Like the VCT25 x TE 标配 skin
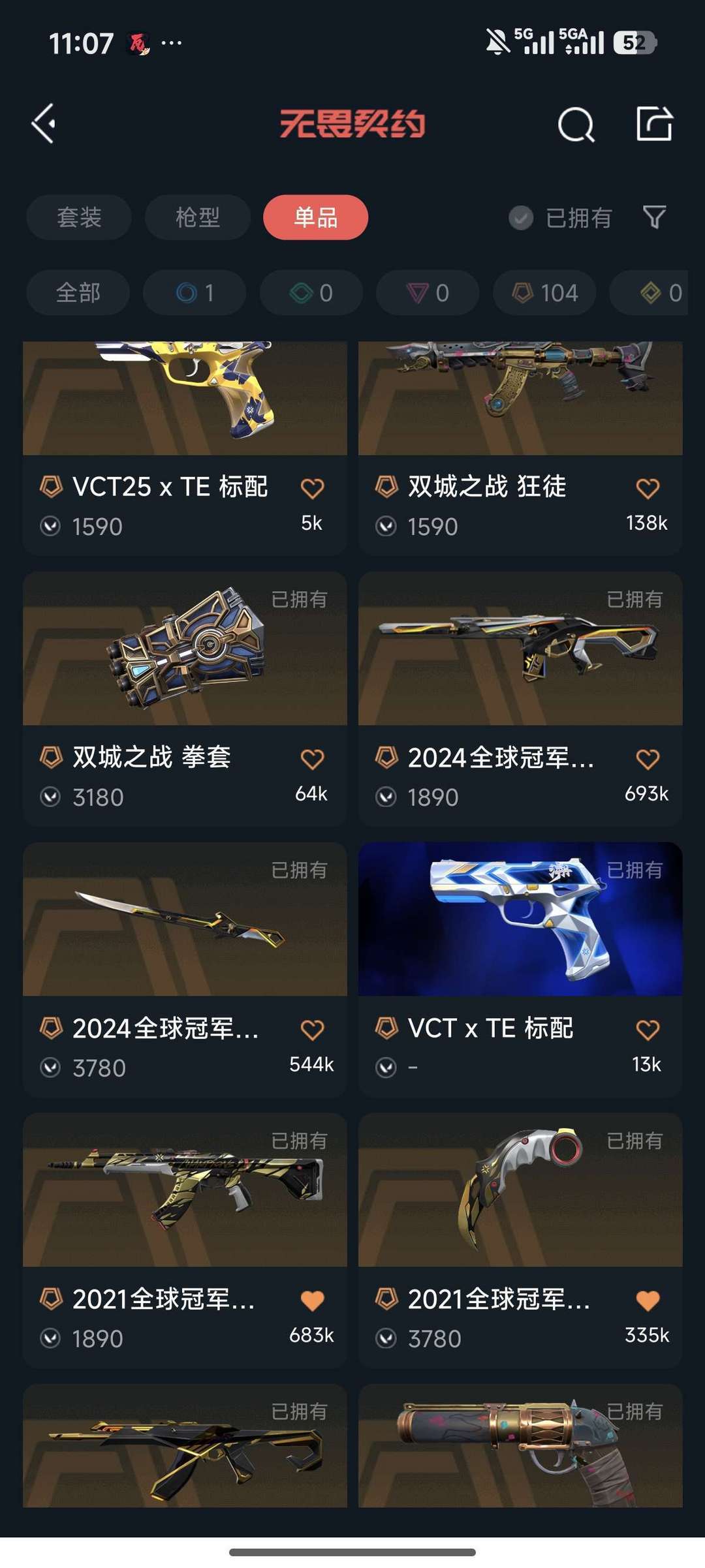Image resolution: width=705 pixels, height=1568 pixels. (312, 488)
